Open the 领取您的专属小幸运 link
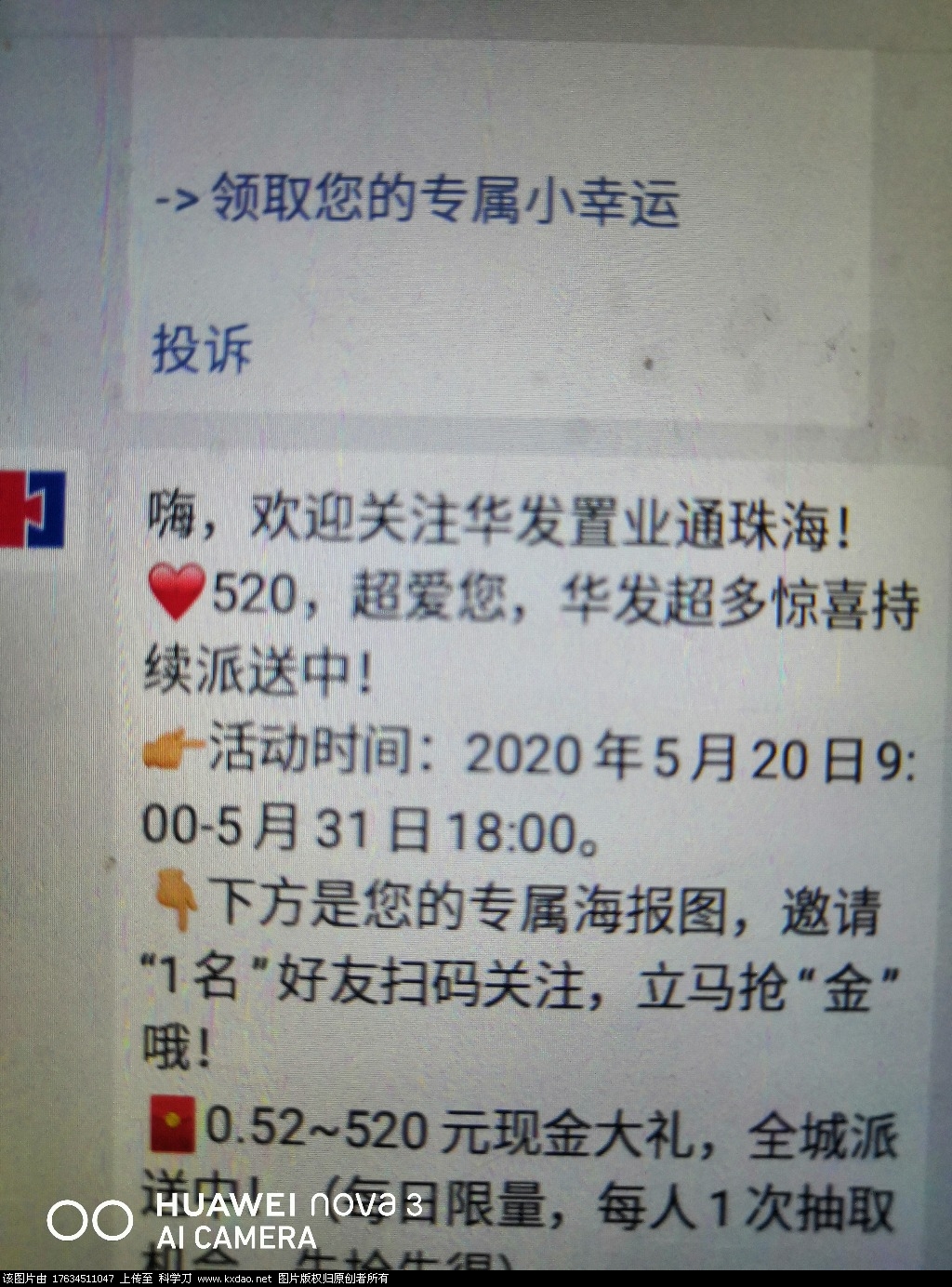Image resolution: width=952 pixels, height=1287 pixels. pyautogui.click(x=418, y=201)
